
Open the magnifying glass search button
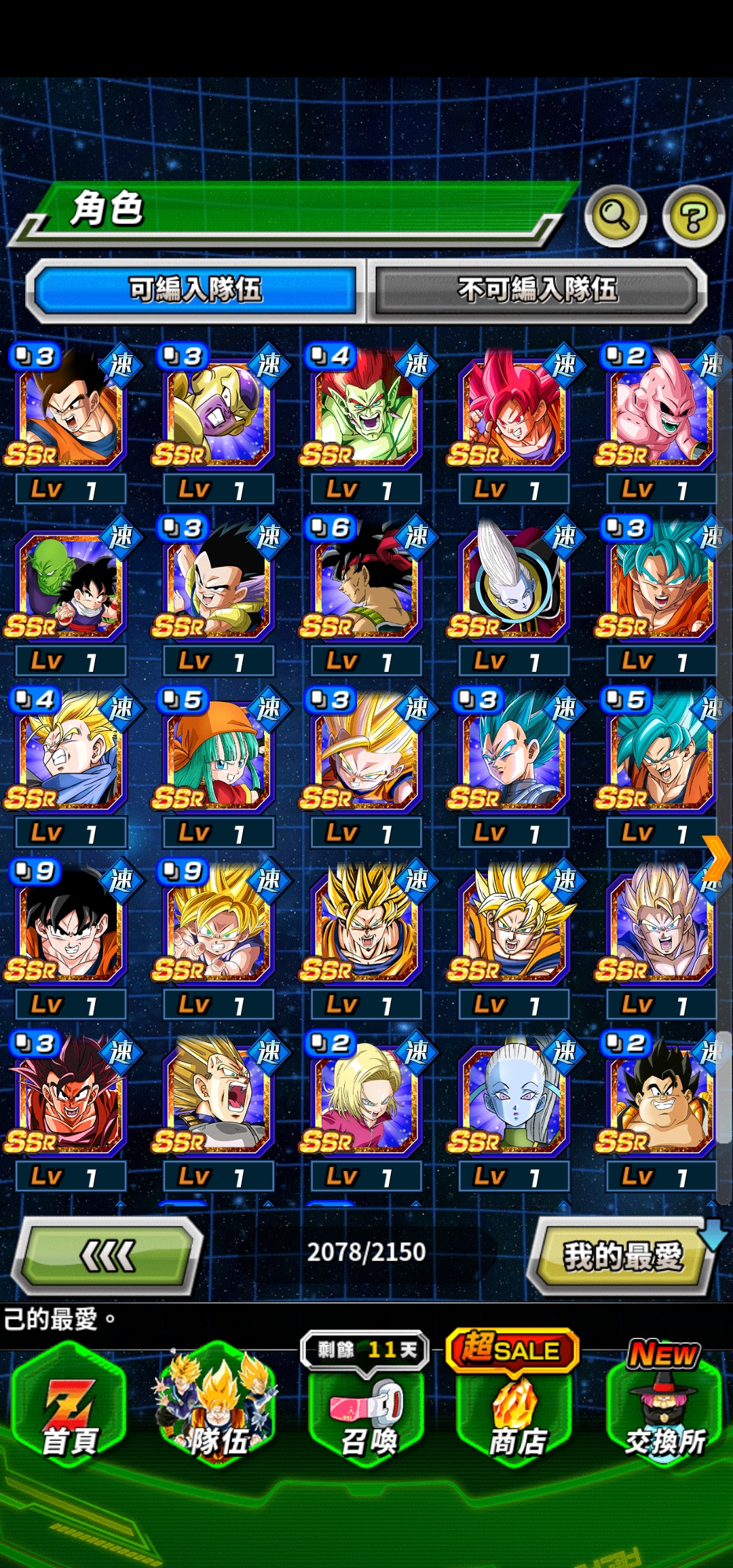point(615,216)
